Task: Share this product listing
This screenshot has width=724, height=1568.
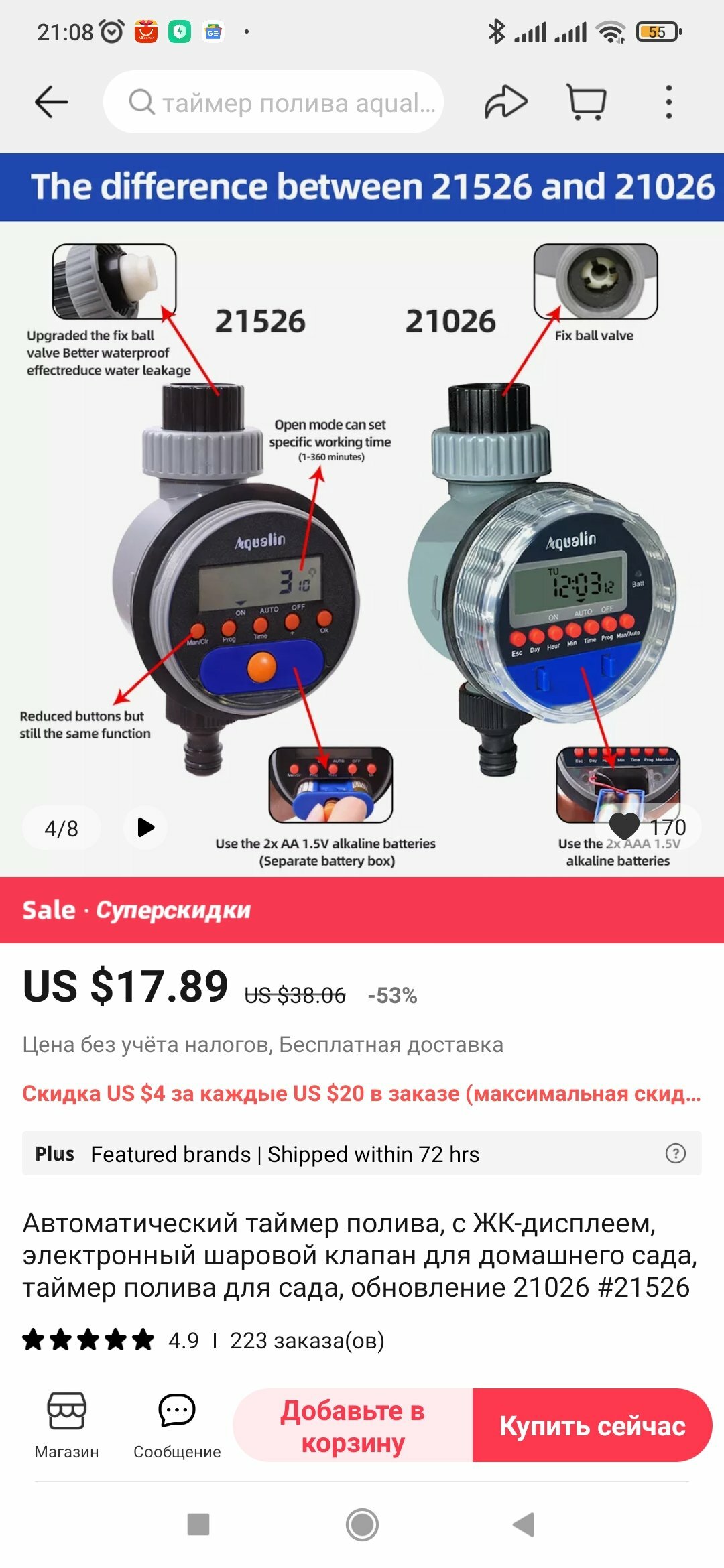Action: pos(506,103)
